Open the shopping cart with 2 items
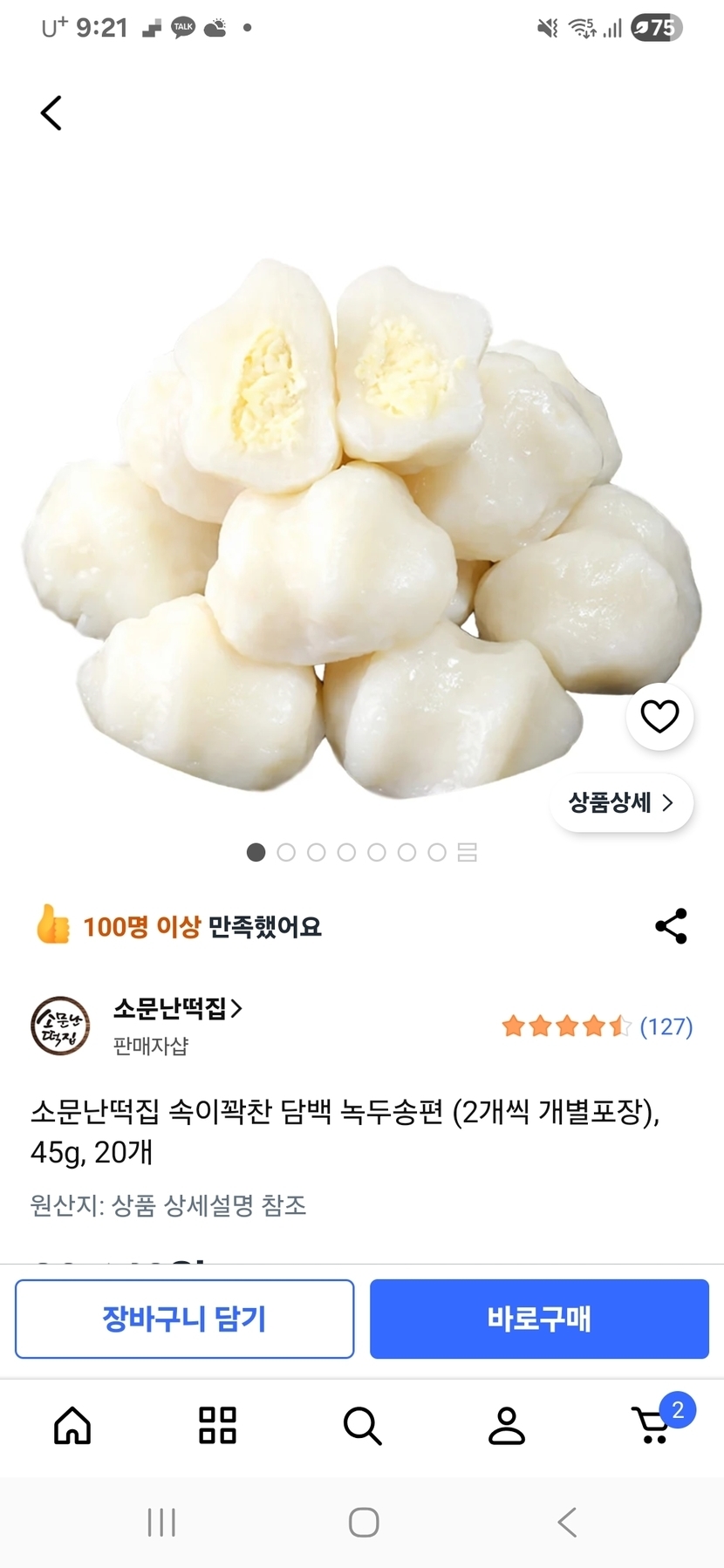The height and width of the screenshot is (1568, 724). [x=652, y=1426]
